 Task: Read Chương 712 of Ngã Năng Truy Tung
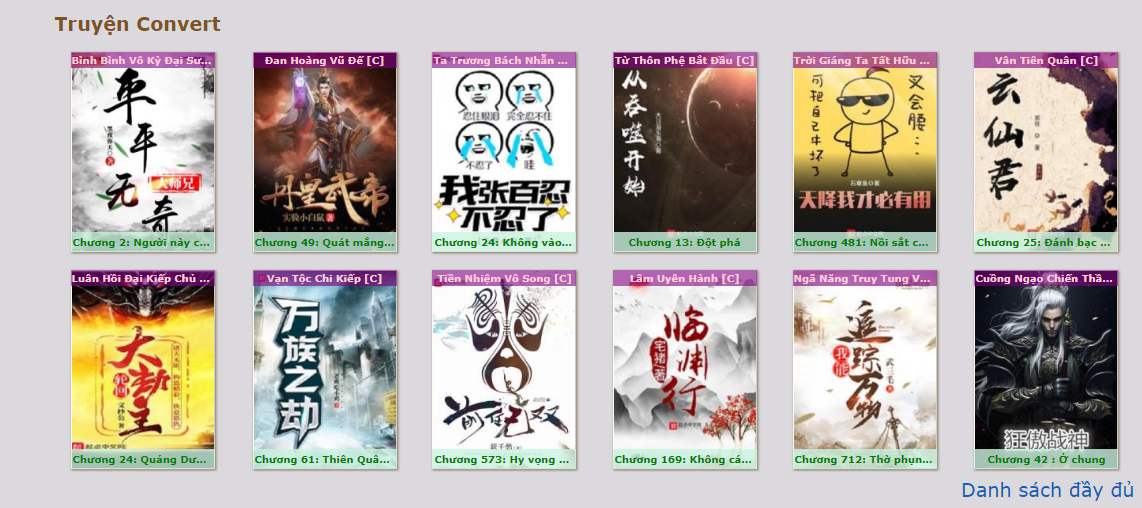865,460
